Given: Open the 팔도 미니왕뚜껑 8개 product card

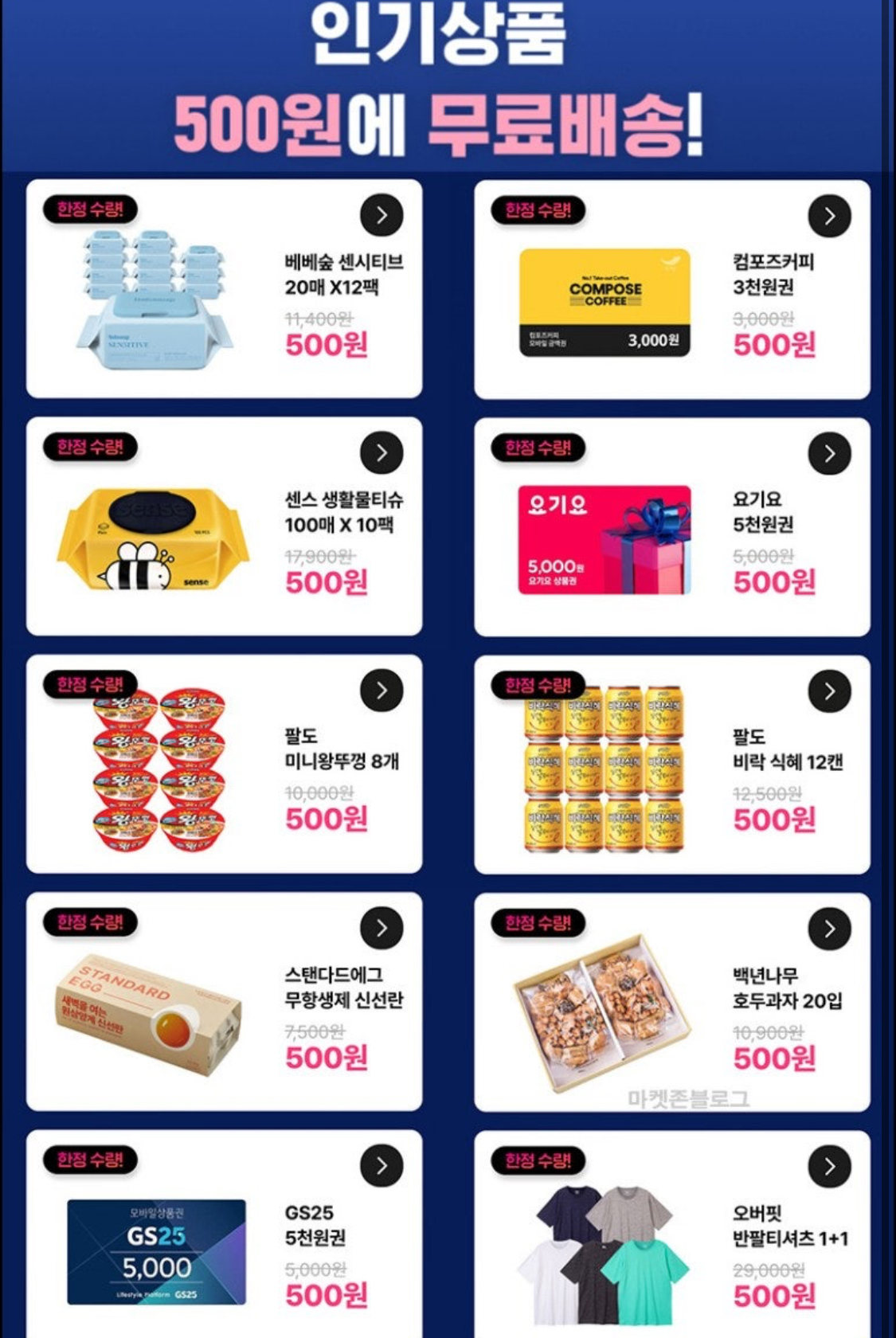Looking at the screenshot, I should point(224,763).
